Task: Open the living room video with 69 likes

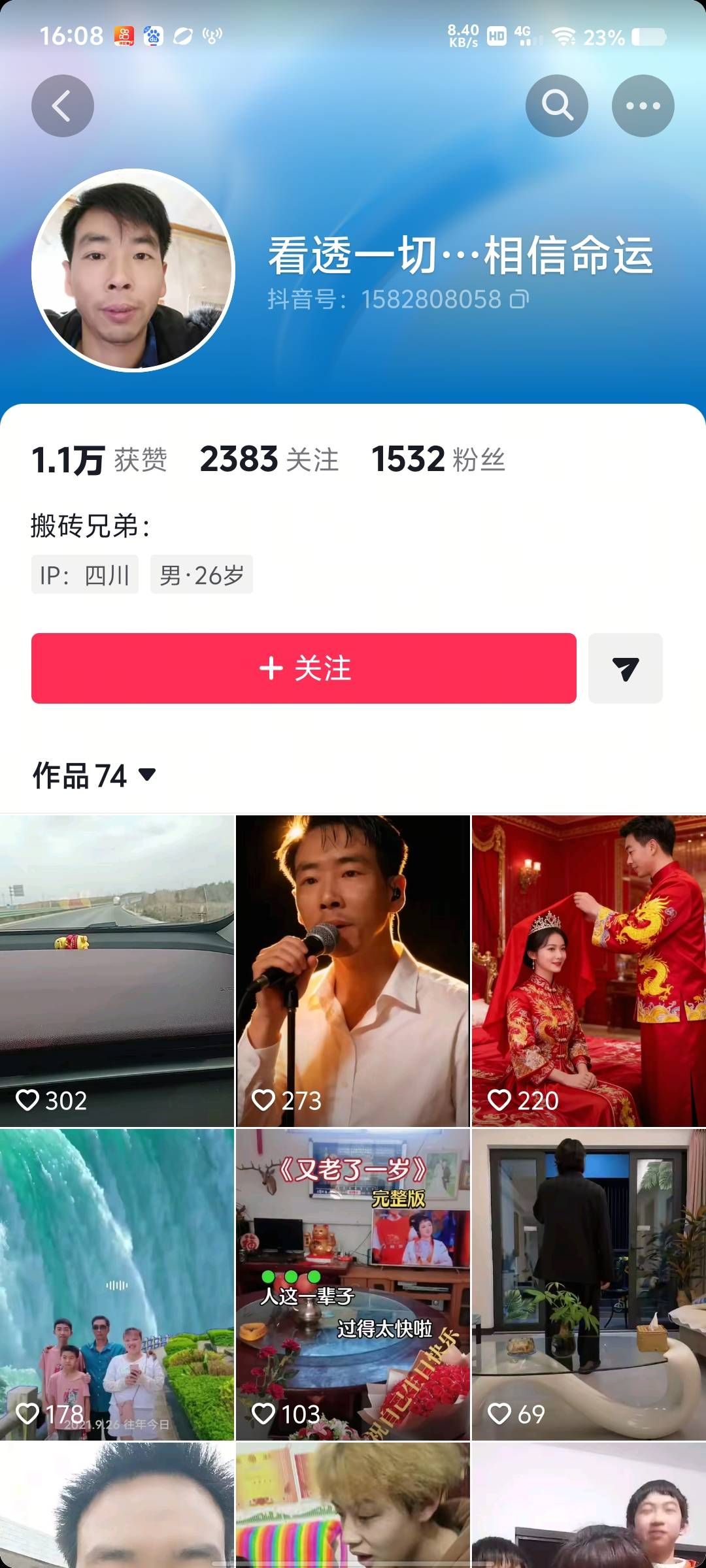Action: 588,1284
